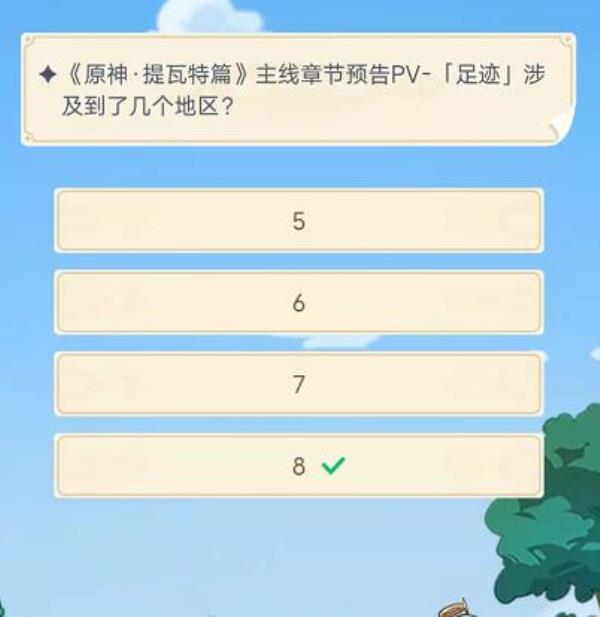Select answer option 5

tap(298, 221)
